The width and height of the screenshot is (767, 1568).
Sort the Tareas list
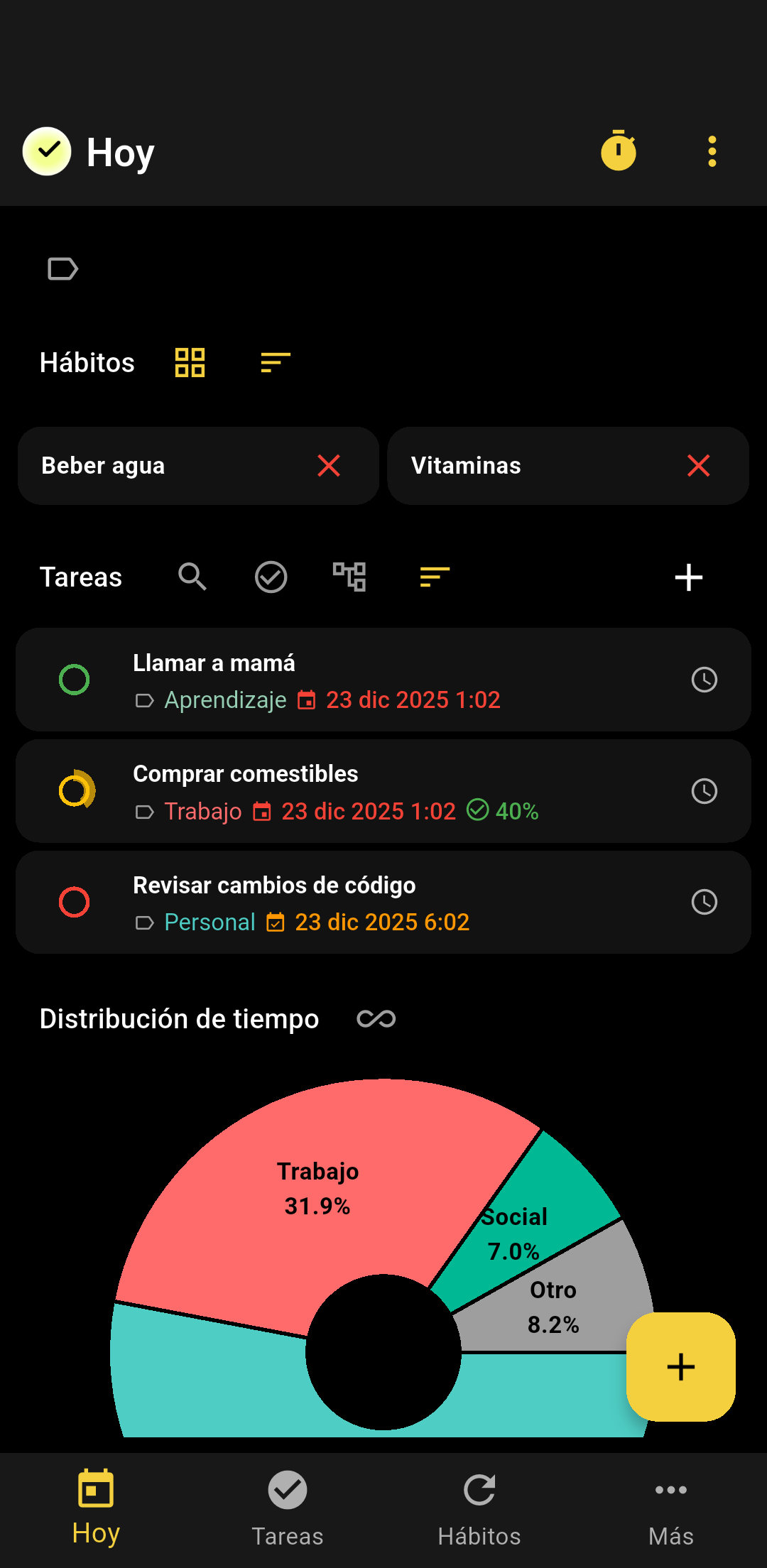tap(435, 577)
